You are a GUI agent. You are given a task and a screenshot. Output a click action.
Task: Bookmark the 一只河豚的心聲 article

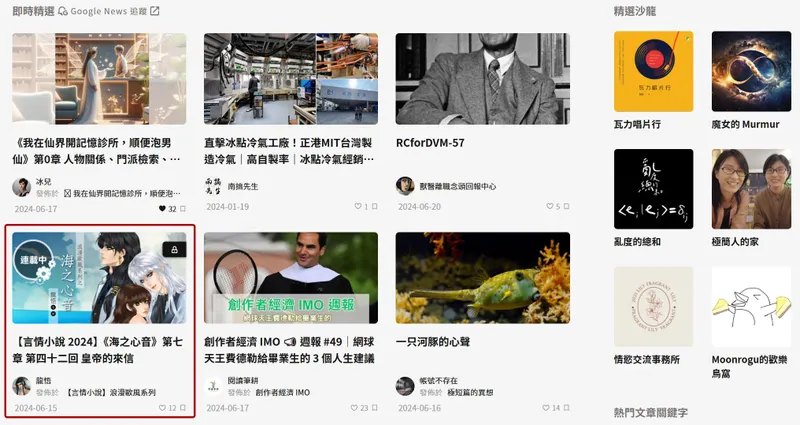tap(567, 408)
